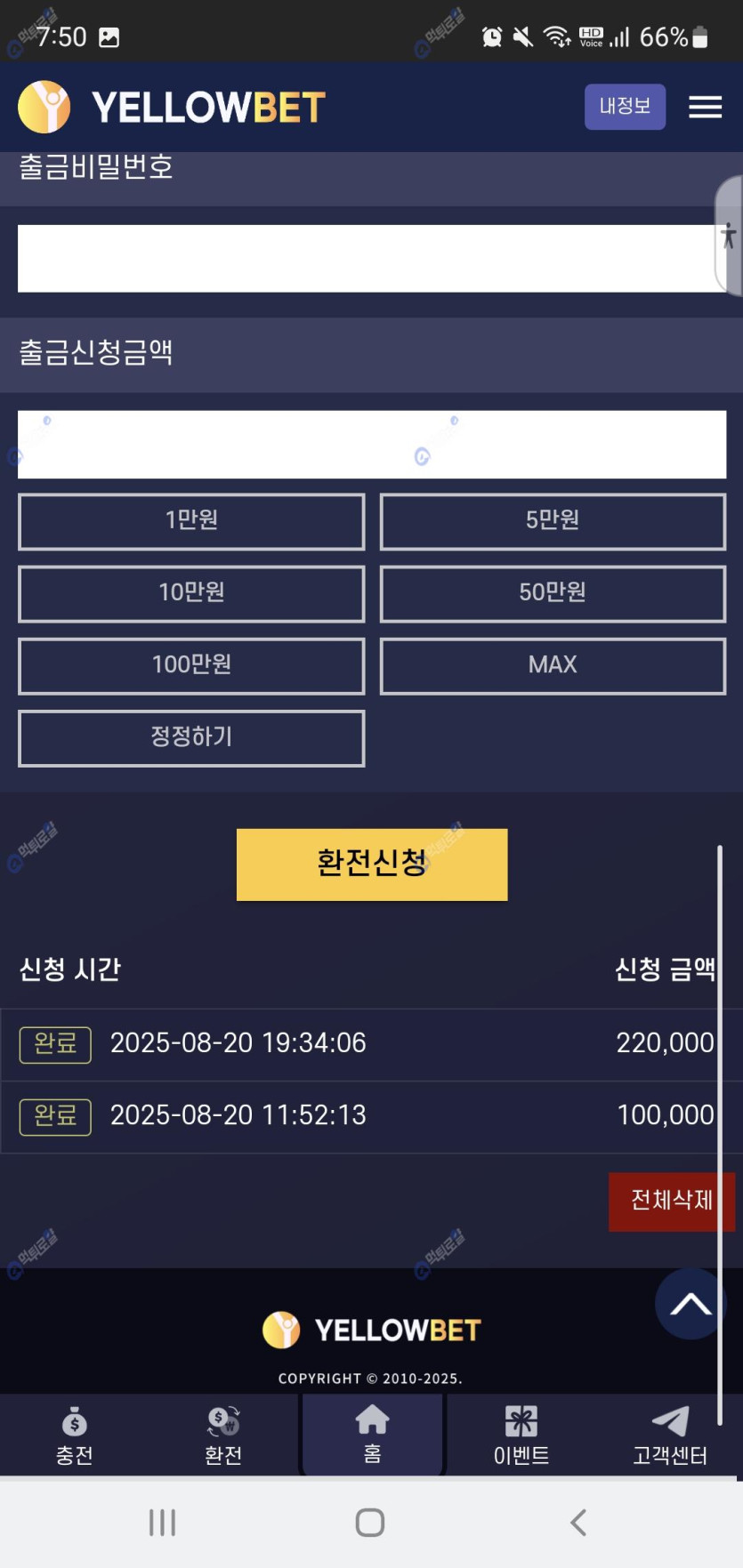Select the 100만원 amount button
The image size is (743, 1568).
tap(191, 665)
